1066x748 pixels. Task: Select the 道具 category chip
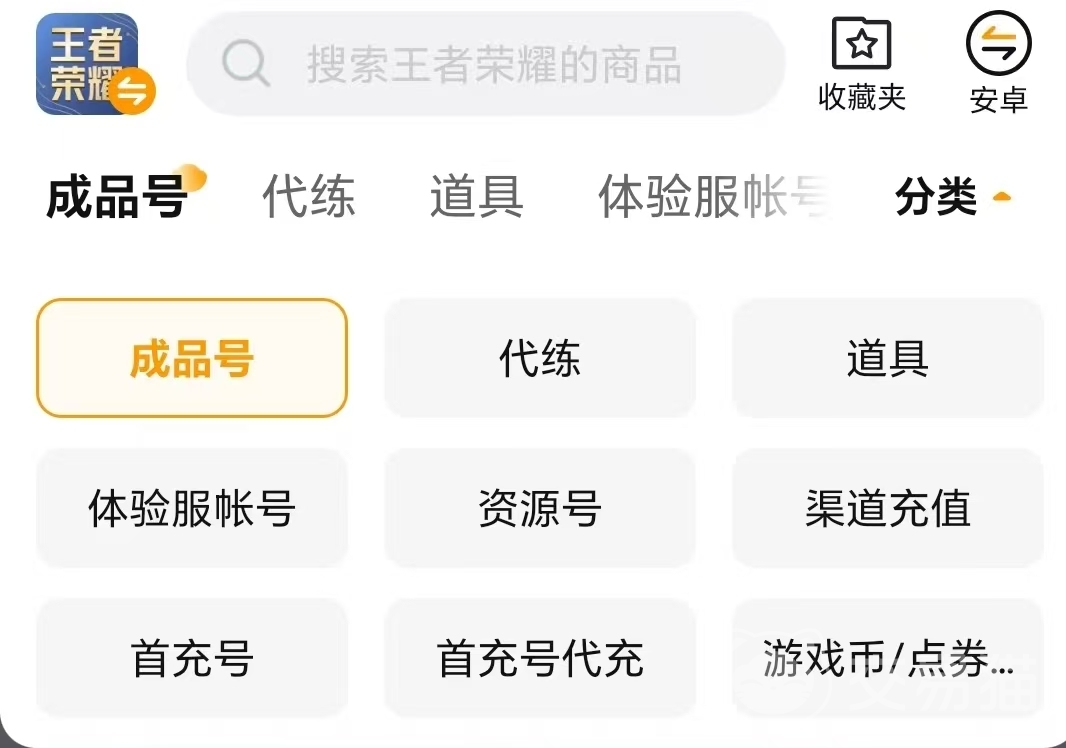pos(887,358)
